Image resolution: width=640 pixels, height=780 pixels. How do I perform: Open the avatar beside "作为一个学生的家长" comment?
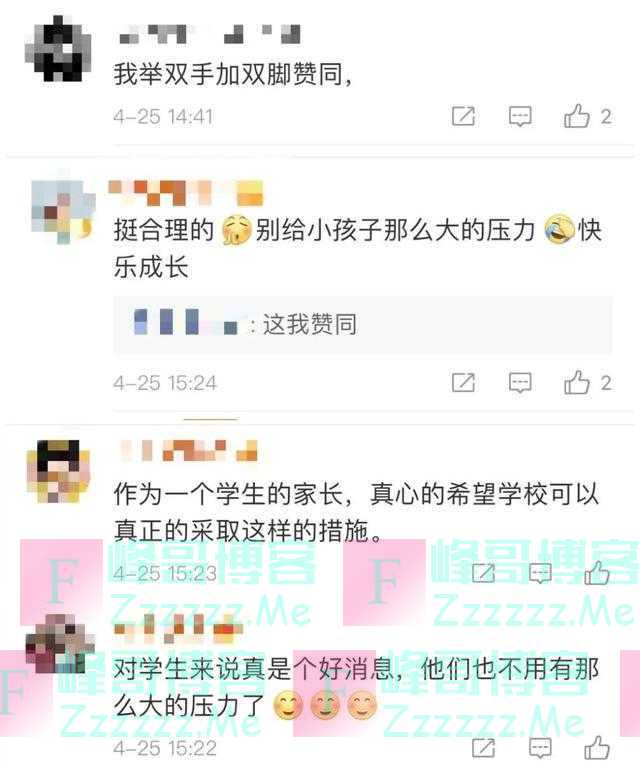[58, 470]
